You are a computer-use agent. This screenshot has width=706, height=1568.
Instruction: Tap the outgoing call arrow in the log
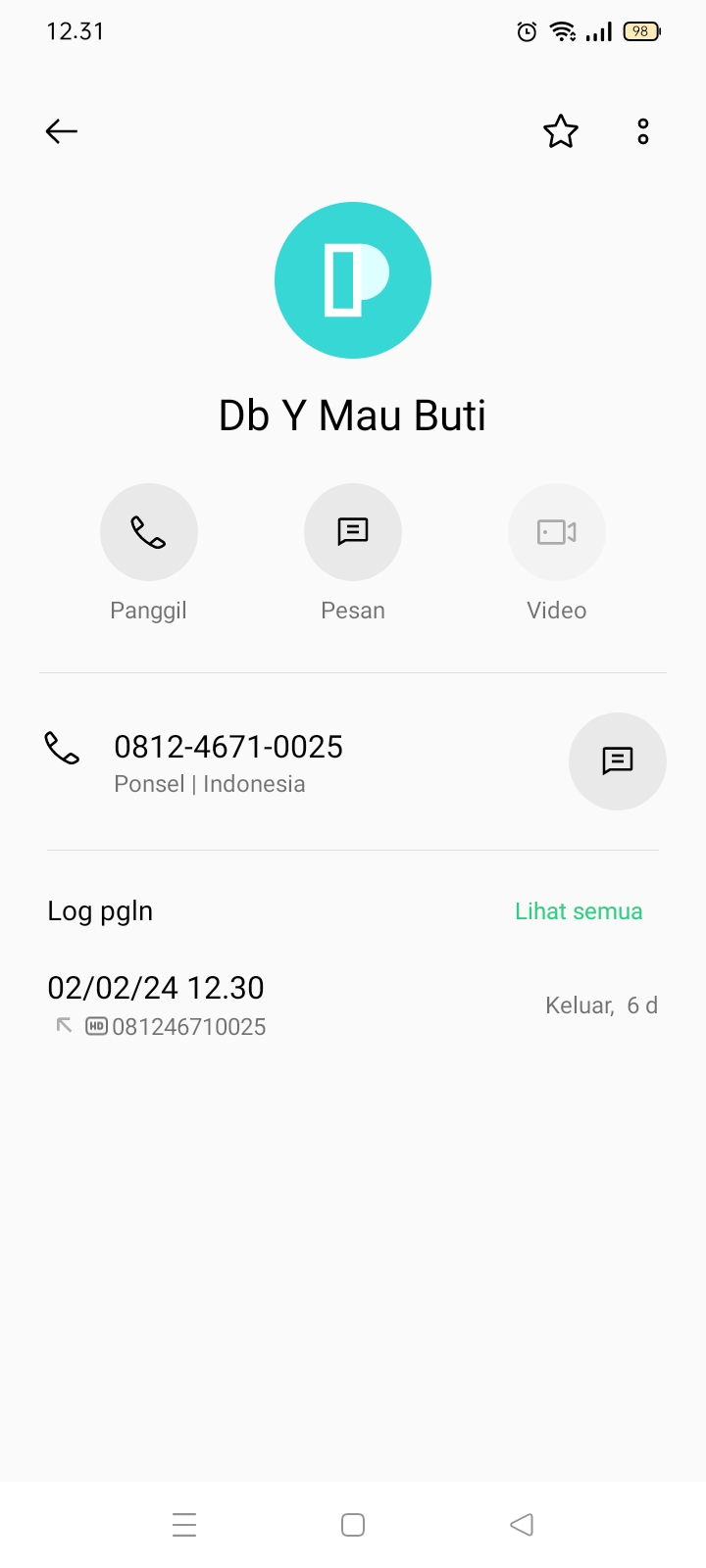tap(64, 1024)
